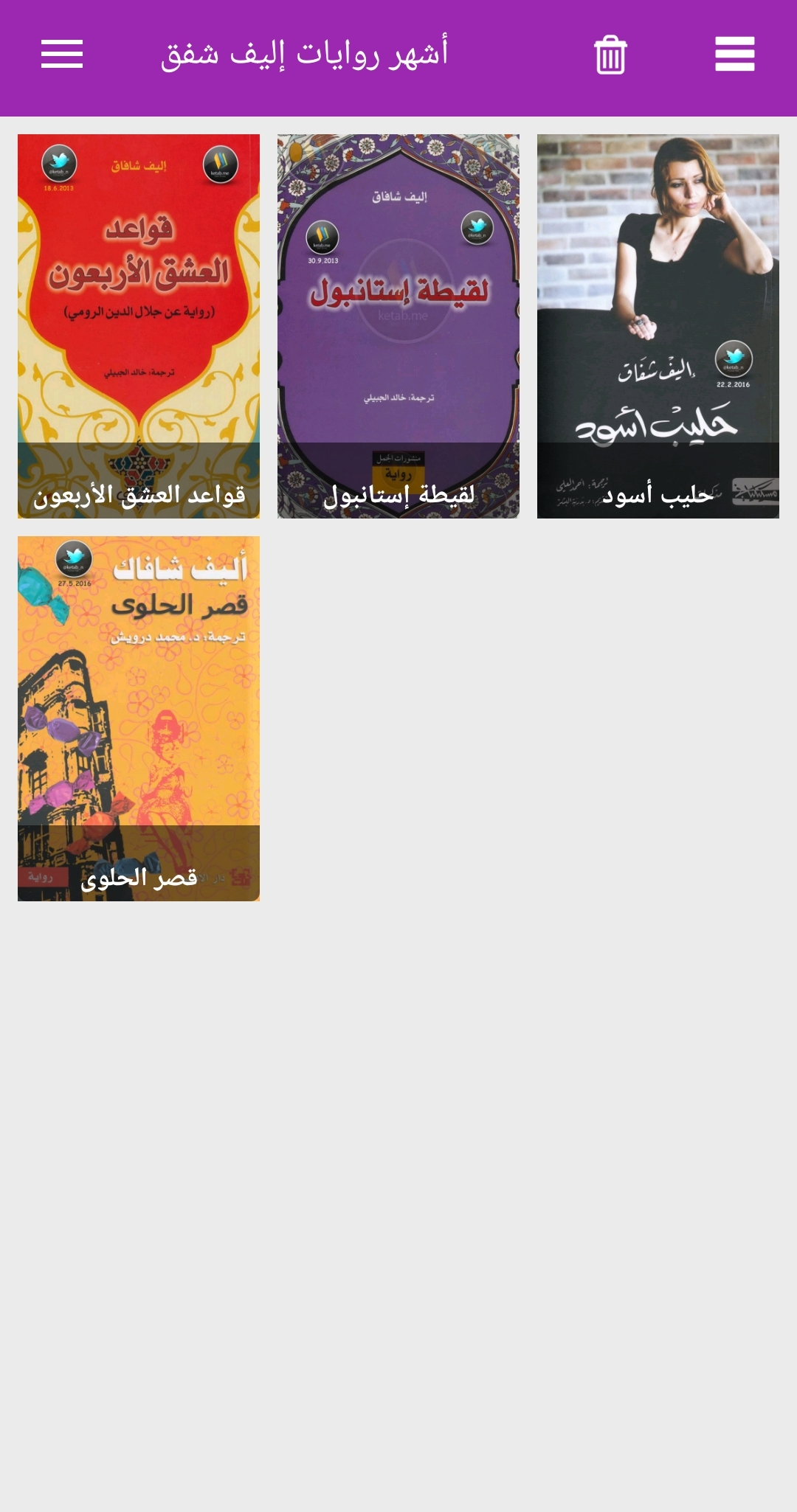The image size is (797, 1512).
Task: Open the overflow menu on the right
Action: (x=734, y=53)
